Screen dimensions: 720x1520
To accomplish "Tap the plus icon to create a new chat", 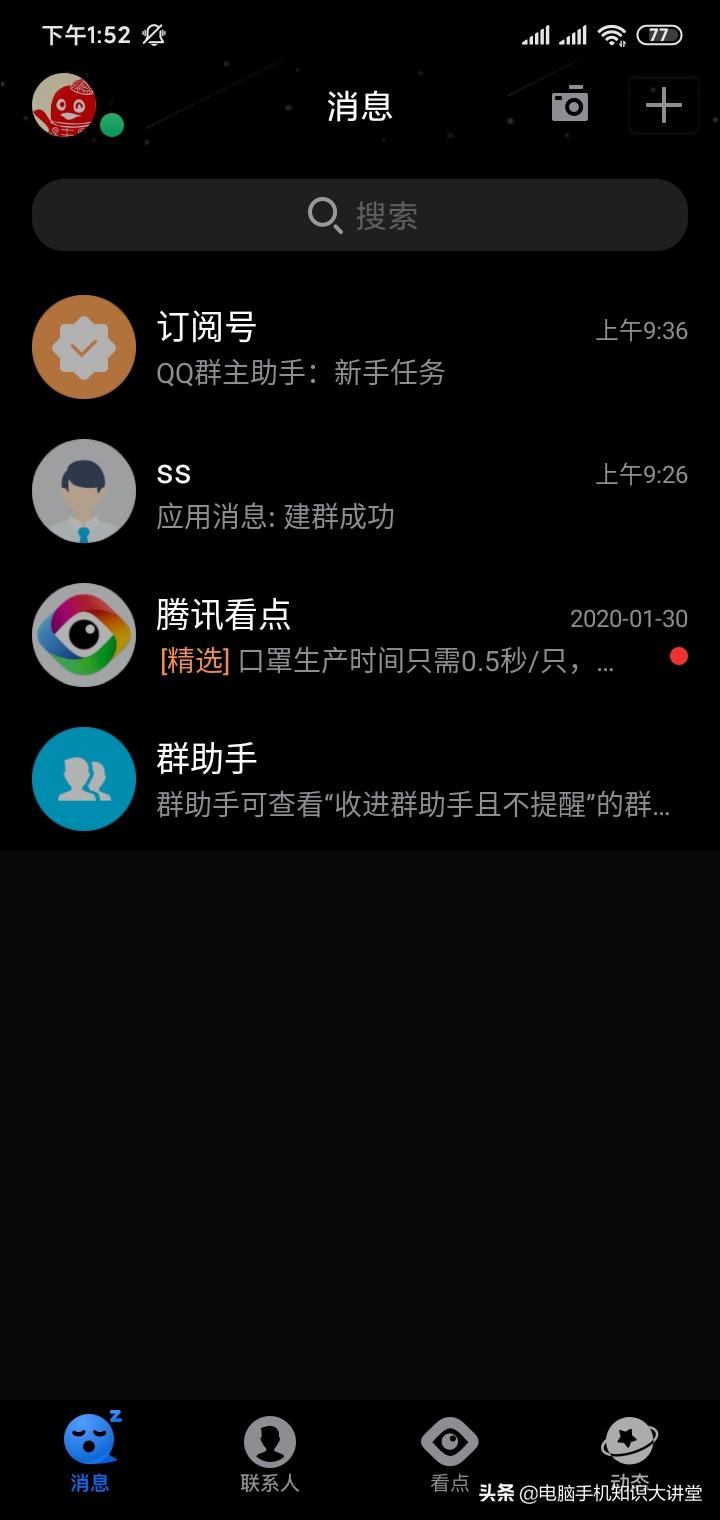I will tap(664, 105).
